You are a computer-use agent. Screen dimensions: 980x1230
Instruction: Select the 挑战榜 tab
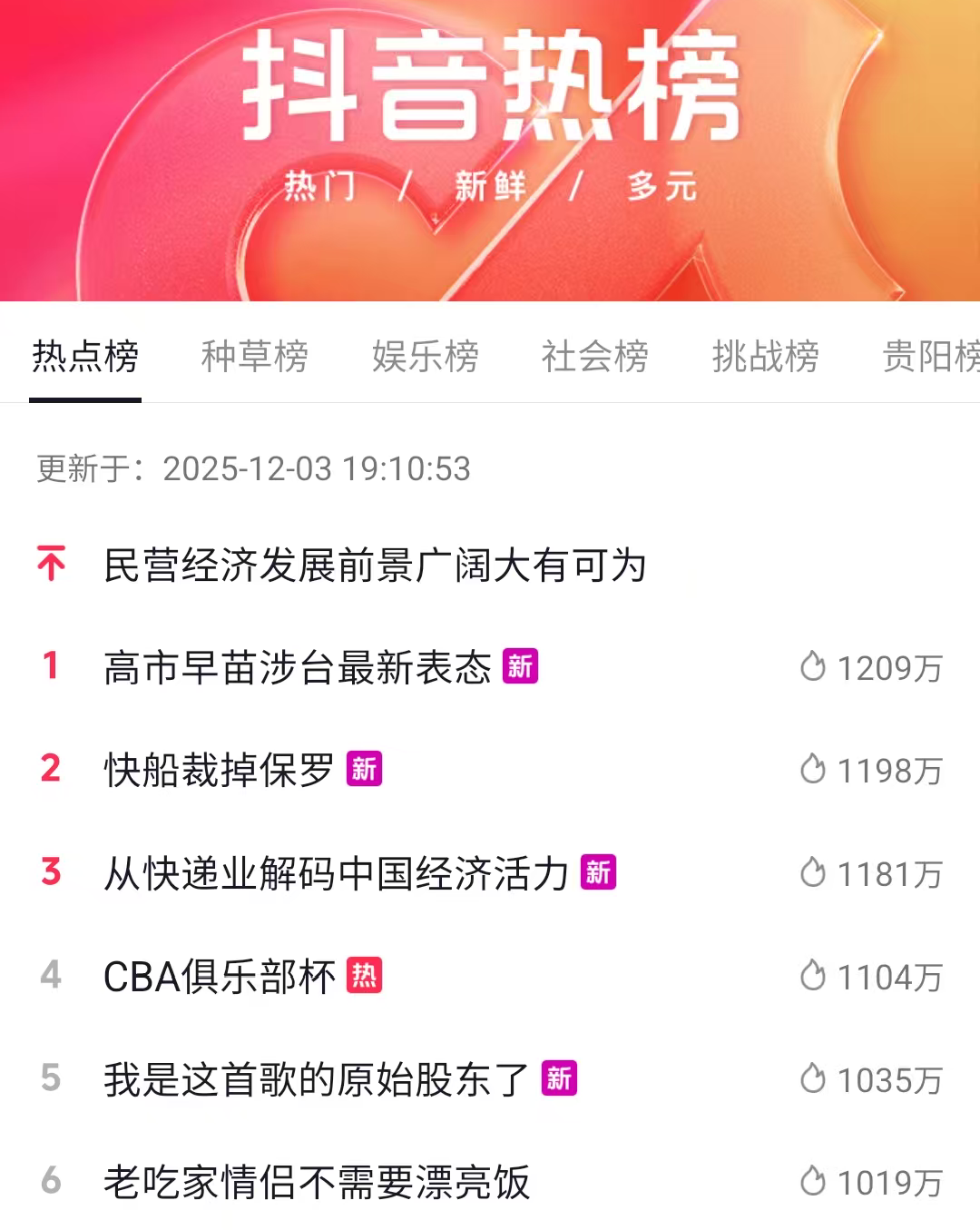point(765,356)
